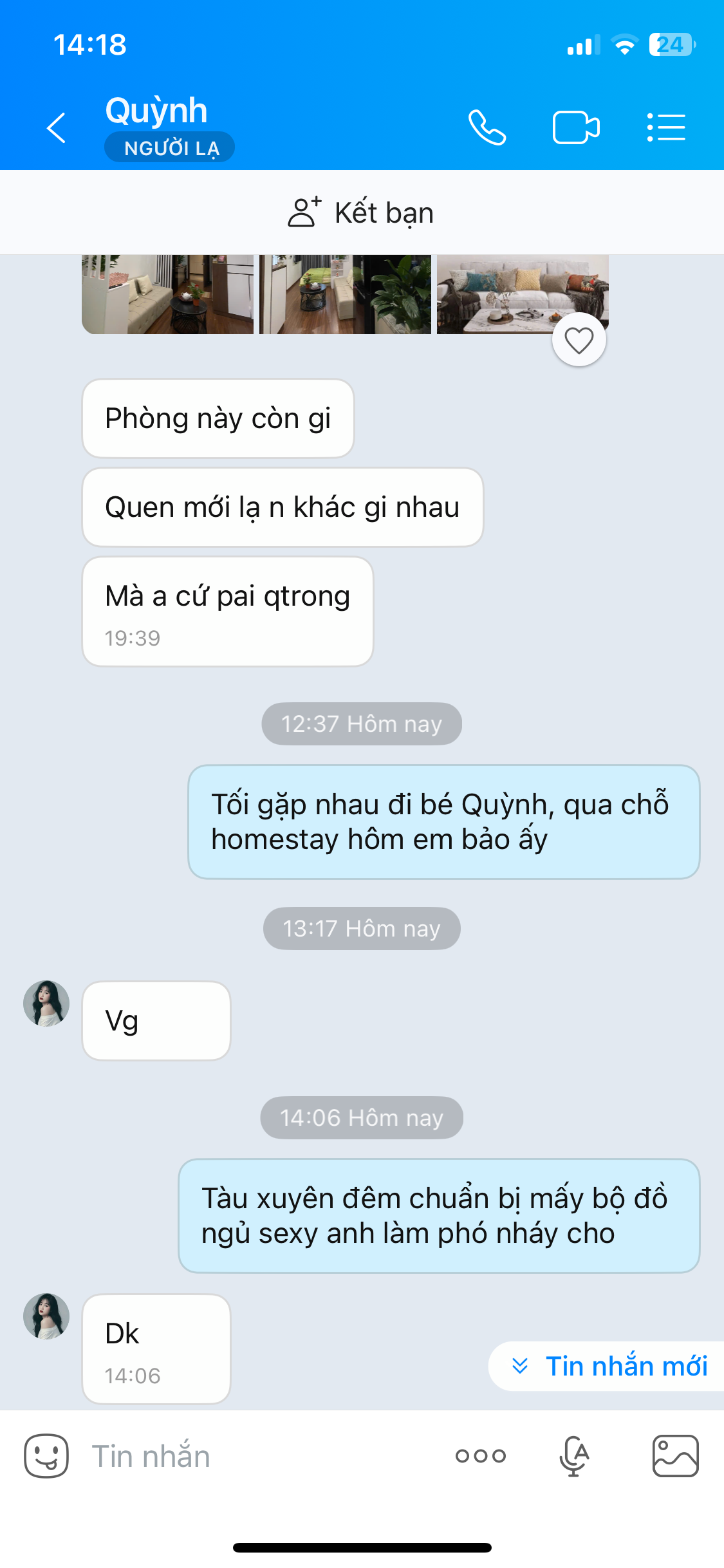Open the sticker and emoji picker
Viewport: 724px width, 1568px height.
coord(46,1456)
